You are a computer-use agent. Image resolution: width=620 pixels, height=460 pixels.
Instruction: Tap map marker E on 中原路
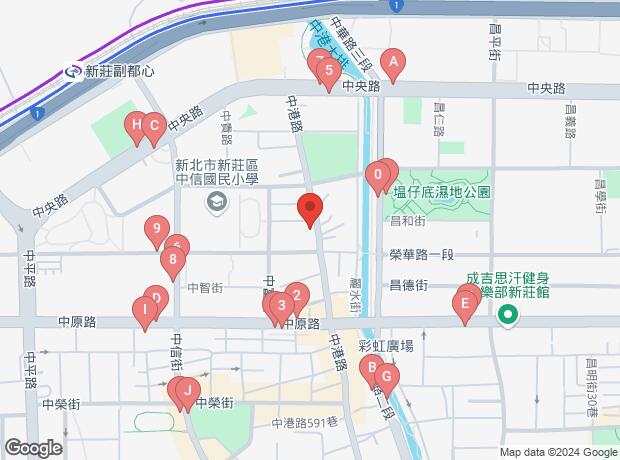click(x=465, y=303)
